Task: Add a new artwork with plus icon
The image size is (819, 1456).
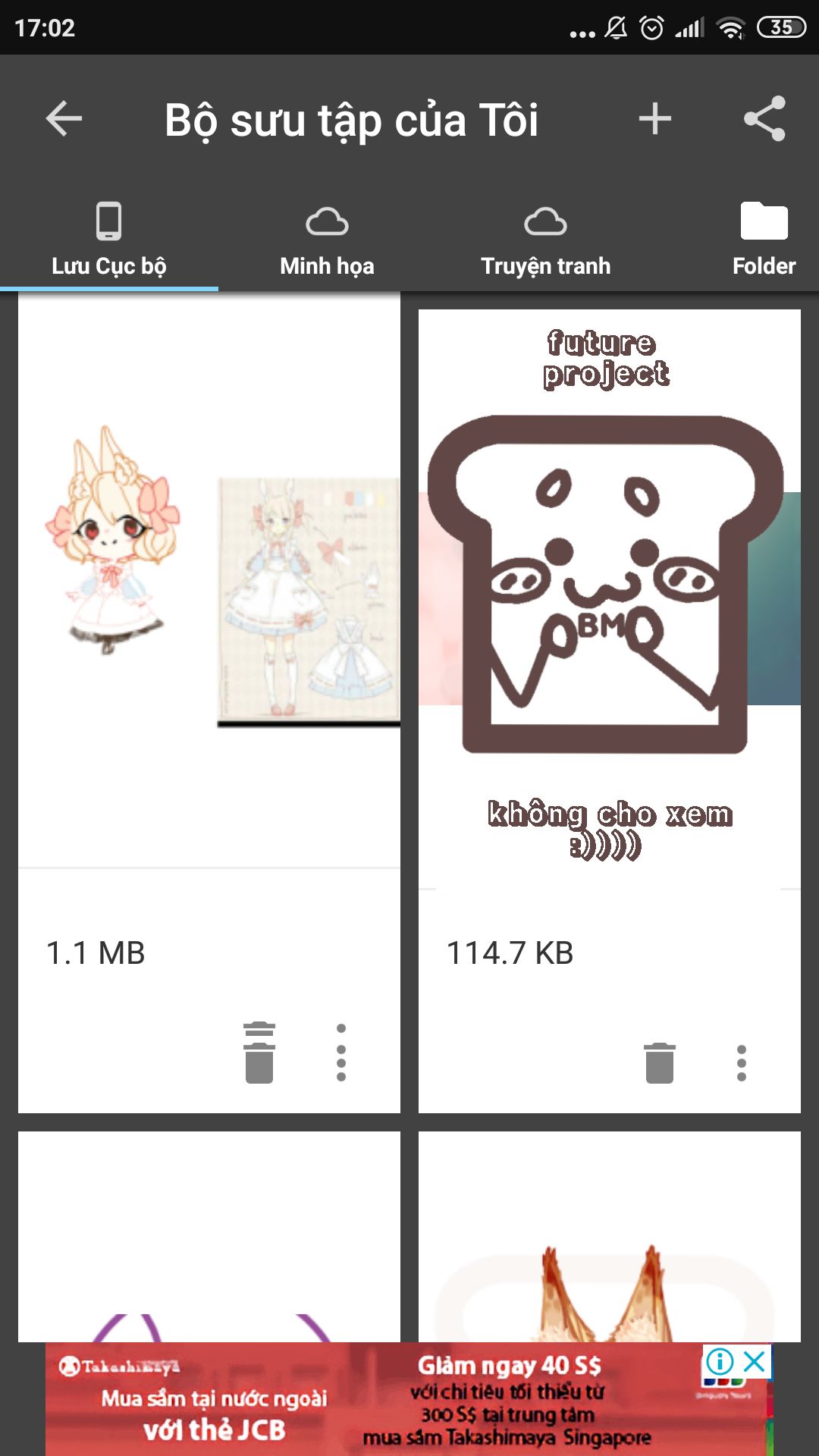Action: [654, 119]
